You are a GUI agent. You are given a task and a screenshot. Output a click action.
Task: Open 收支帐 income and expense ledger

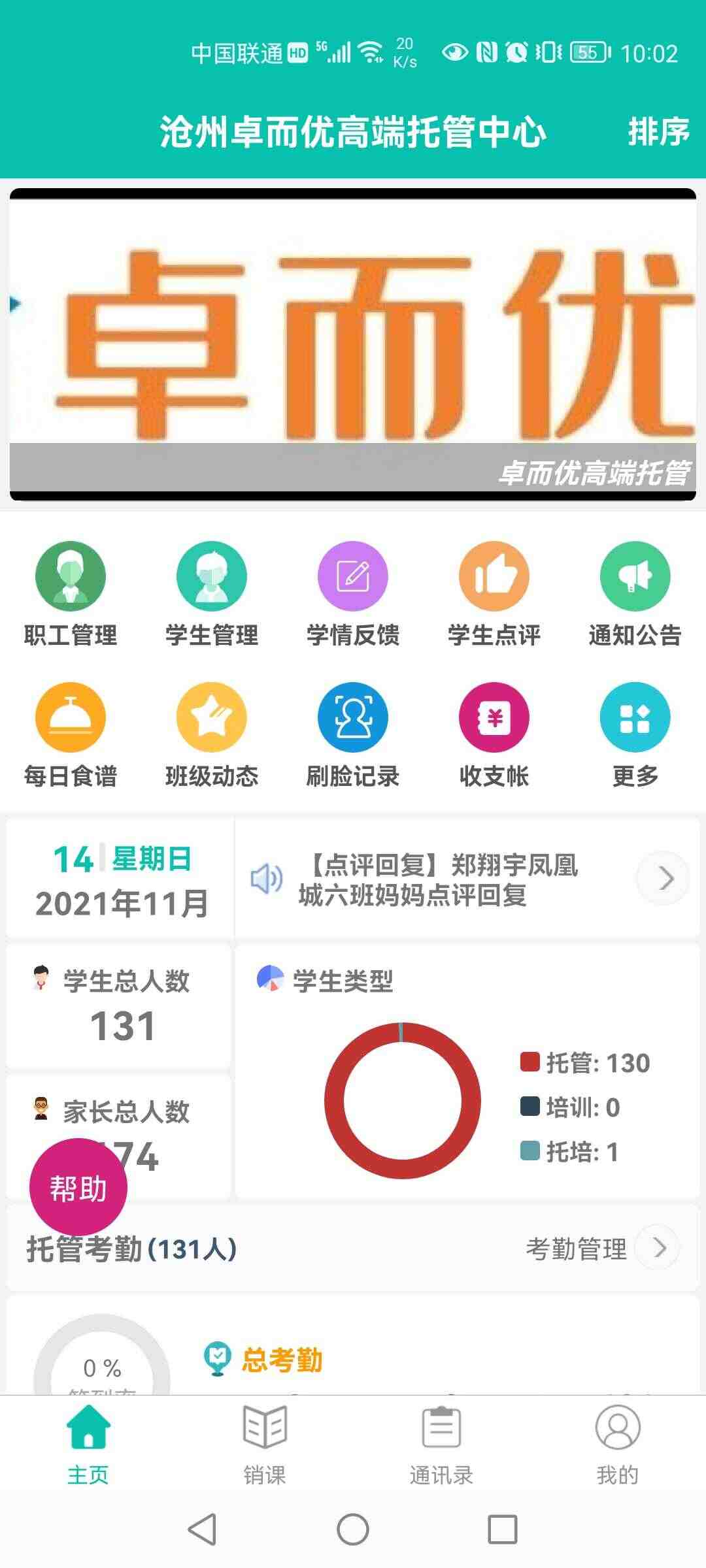click(494, 736)
